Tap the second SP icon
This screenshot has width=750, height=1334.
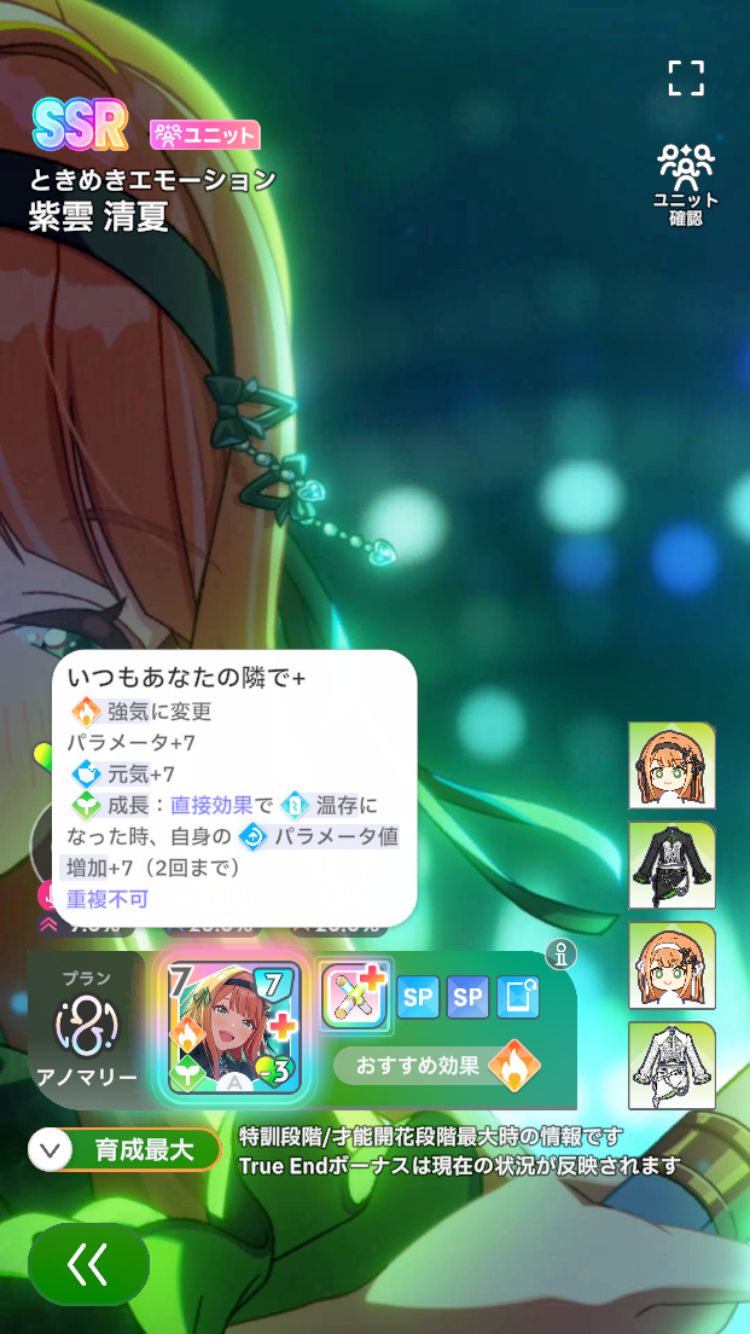coord(467,998)
